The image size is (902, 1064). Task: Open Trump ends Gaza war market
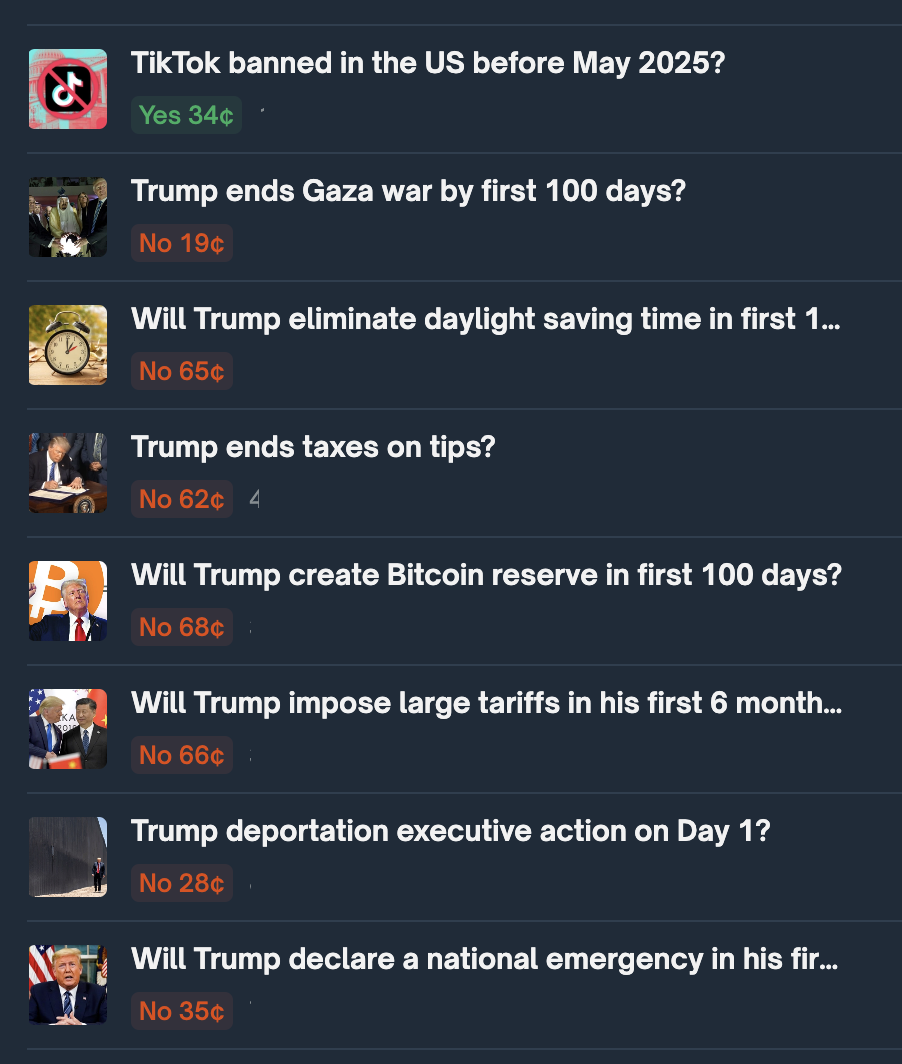point(408,191)
